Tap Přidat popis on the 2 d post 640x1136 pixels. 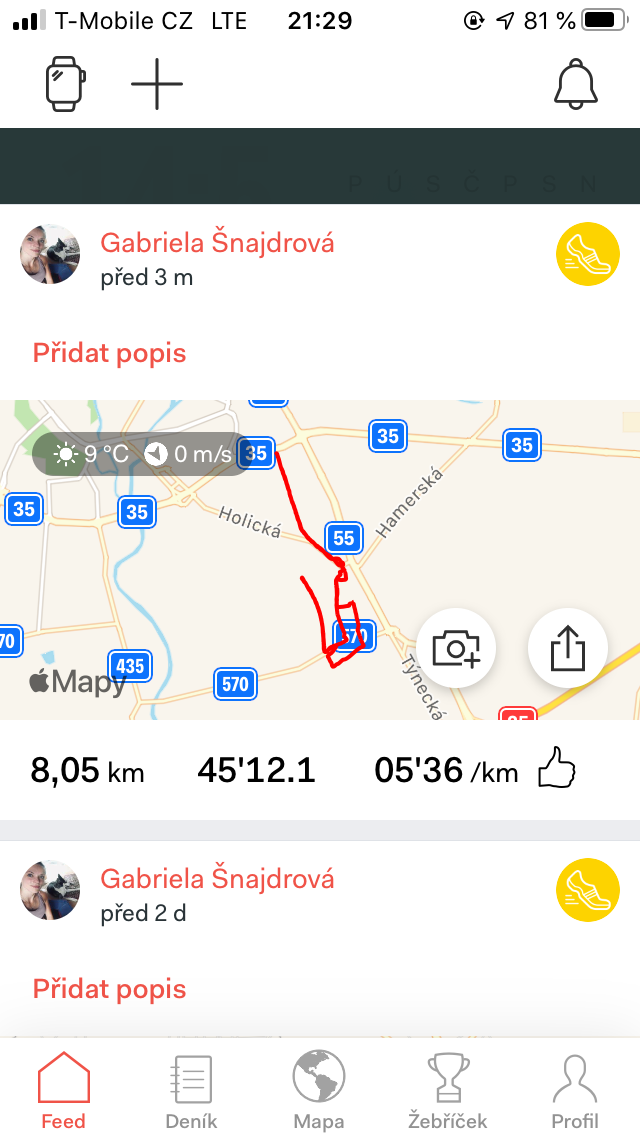coord(109,989)
